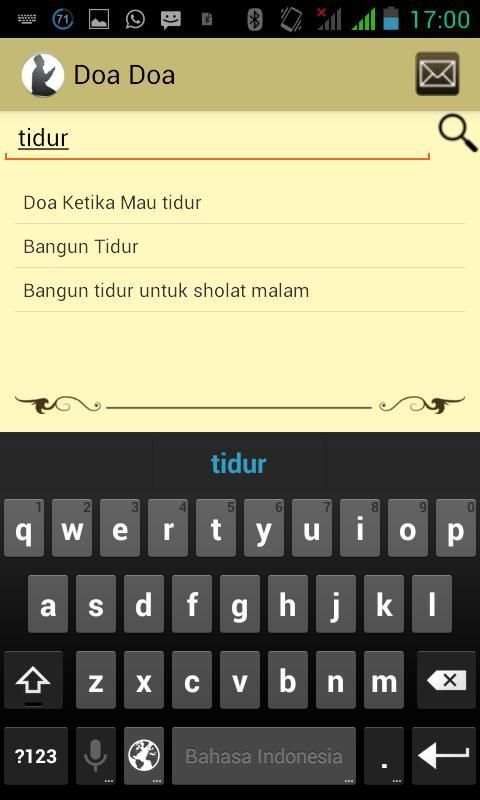Open Bangun tidur untuk sholat malam
480x800 pixels.
coord(240,291)
